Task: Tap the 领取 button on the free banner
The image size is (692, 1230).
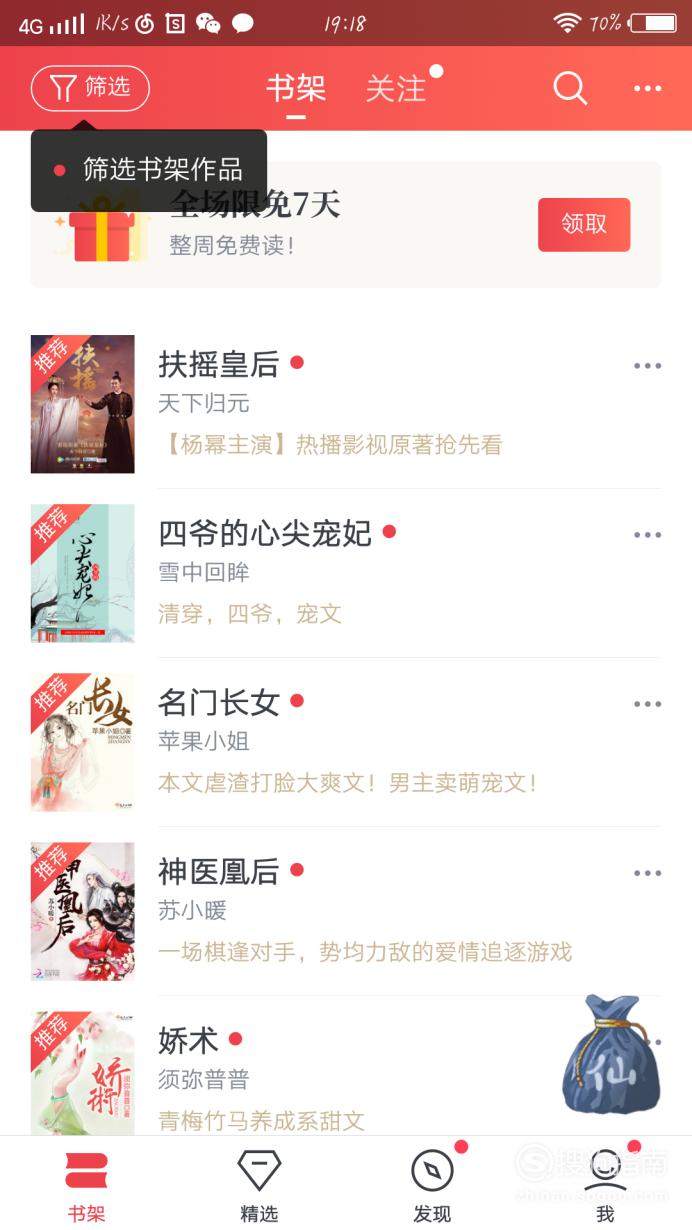Action: click(x=584, y=224)
